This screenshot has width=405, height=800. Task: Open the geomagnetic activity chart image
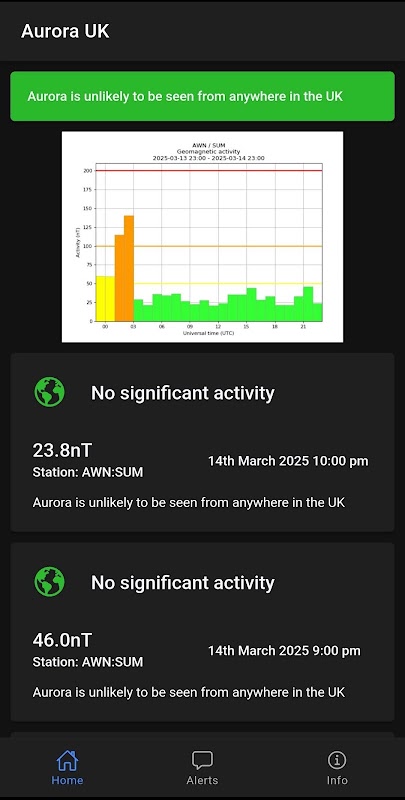tap(202, 237)
